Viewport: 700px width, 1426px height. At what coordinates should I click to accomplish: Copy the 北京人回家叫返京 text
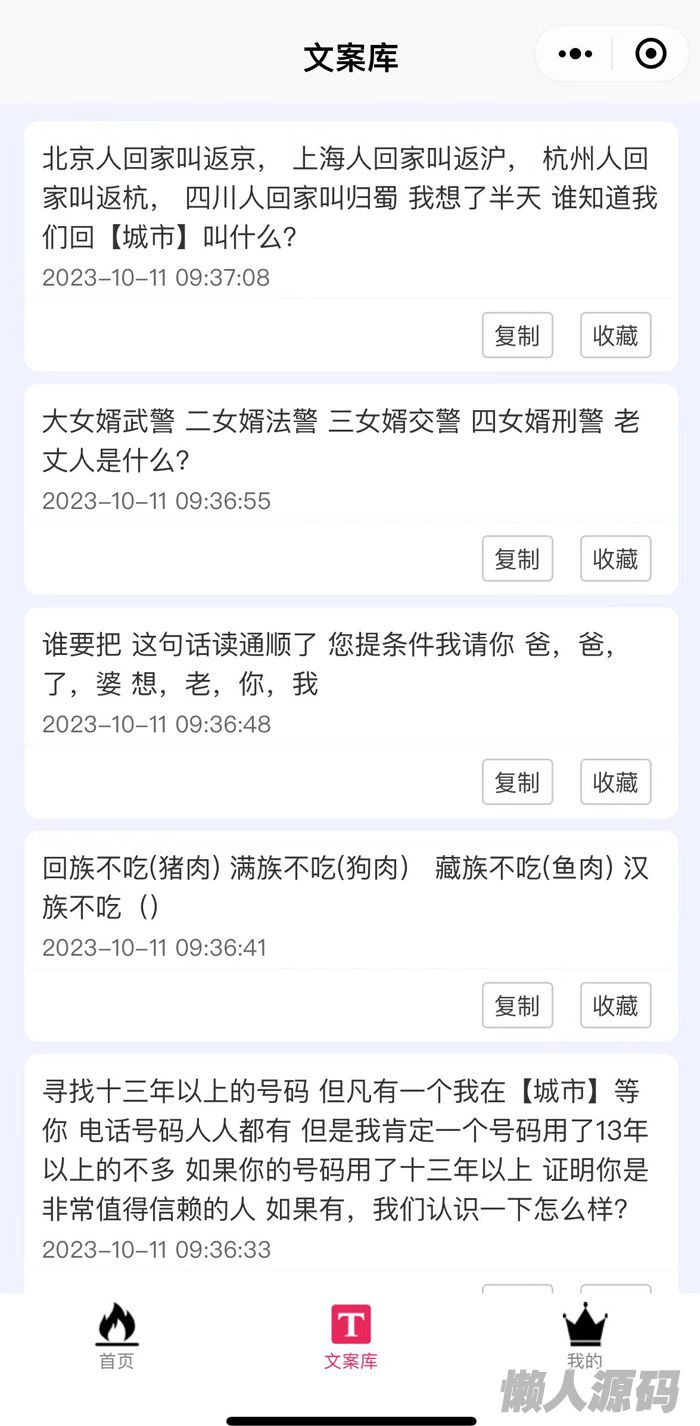click(x=517, y=336)
